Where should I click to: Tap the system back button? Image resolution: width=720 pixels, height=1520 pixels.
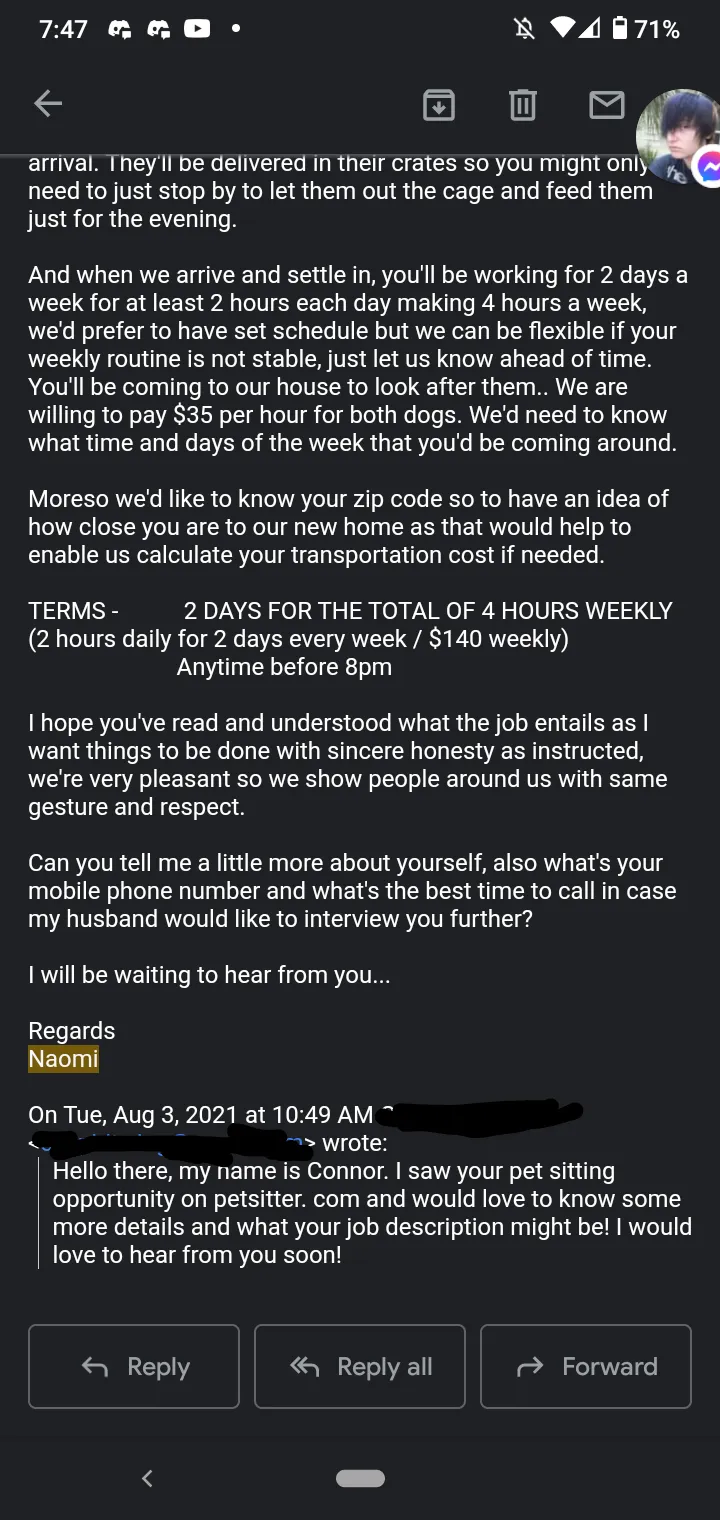point(147,1477)
